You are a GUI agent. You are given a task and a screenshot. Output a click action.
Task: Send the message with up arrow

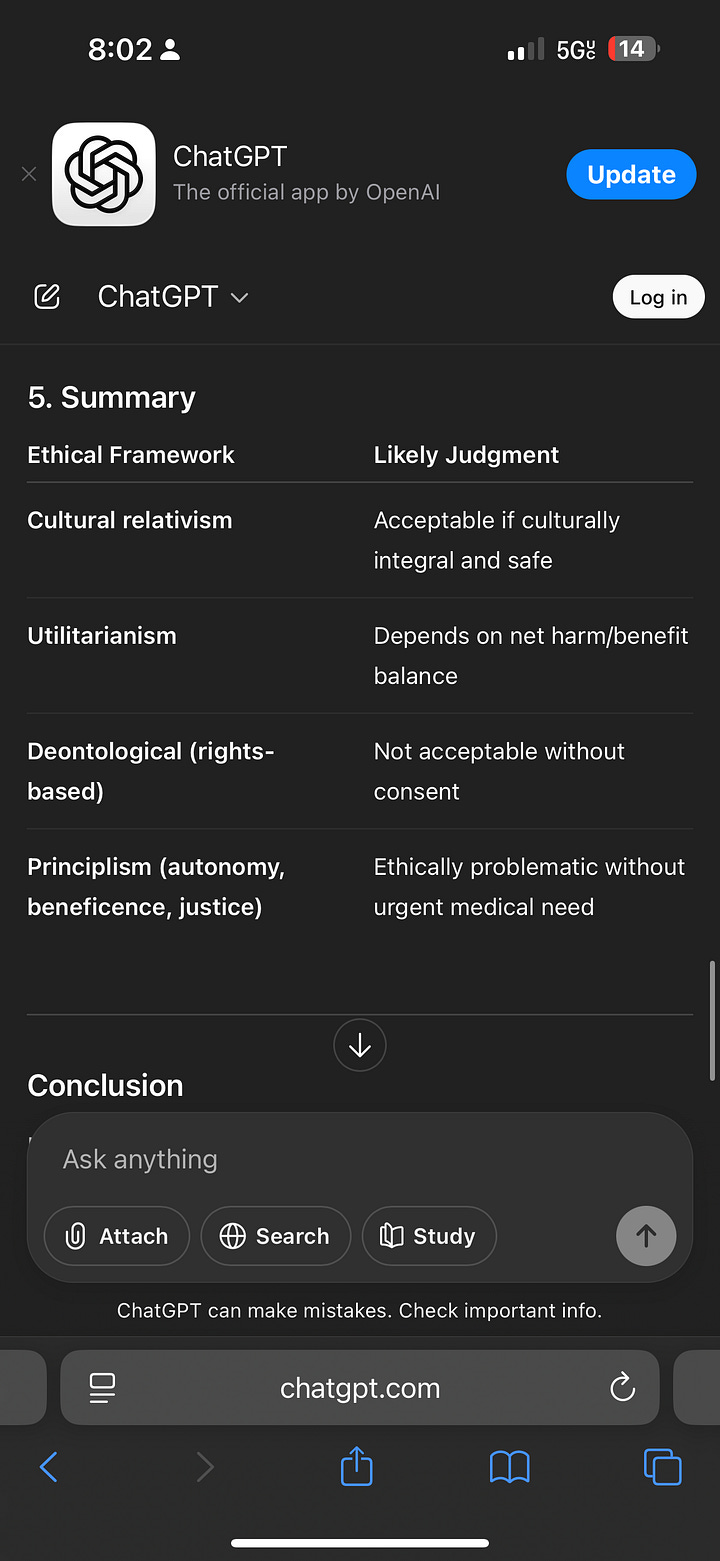646,1236
